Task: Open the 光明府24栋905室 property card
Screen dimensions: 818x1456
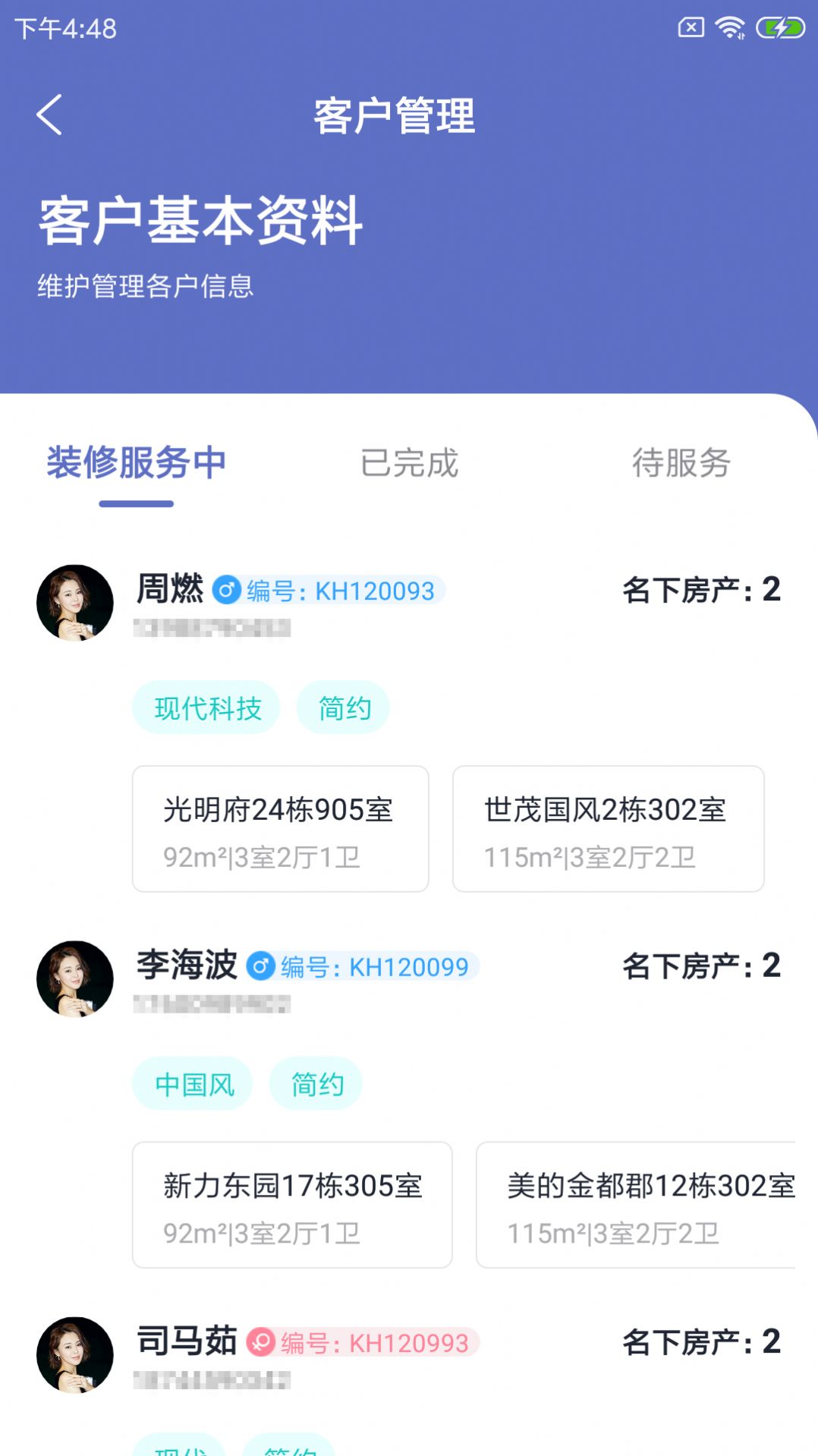Action: tap(280, 829)
